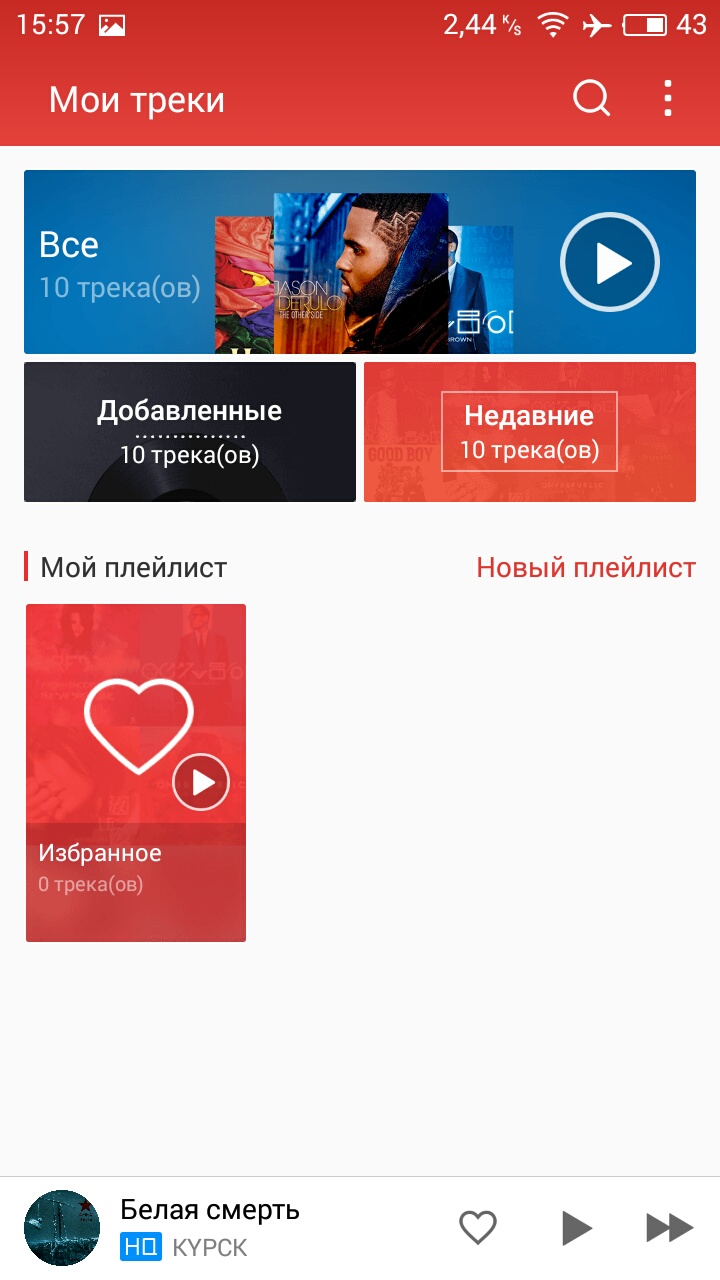720x1280 pixels.
Task: Play the Избранное playlist
Action: click(201, 781)
